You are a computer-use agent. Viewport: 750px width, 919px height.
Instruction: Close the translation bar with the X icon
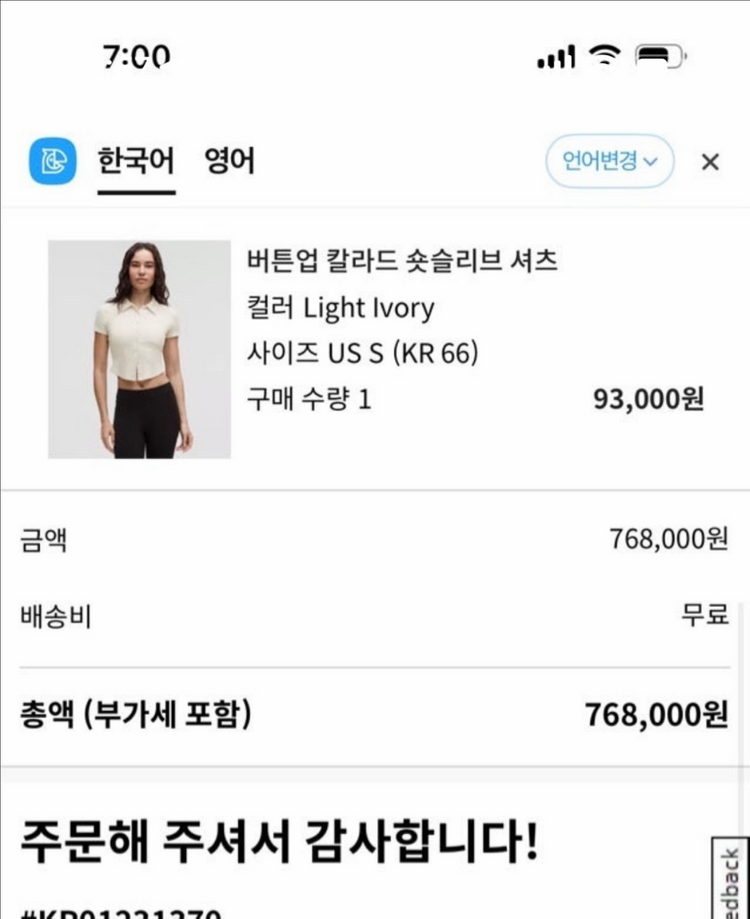coord(711,161)
